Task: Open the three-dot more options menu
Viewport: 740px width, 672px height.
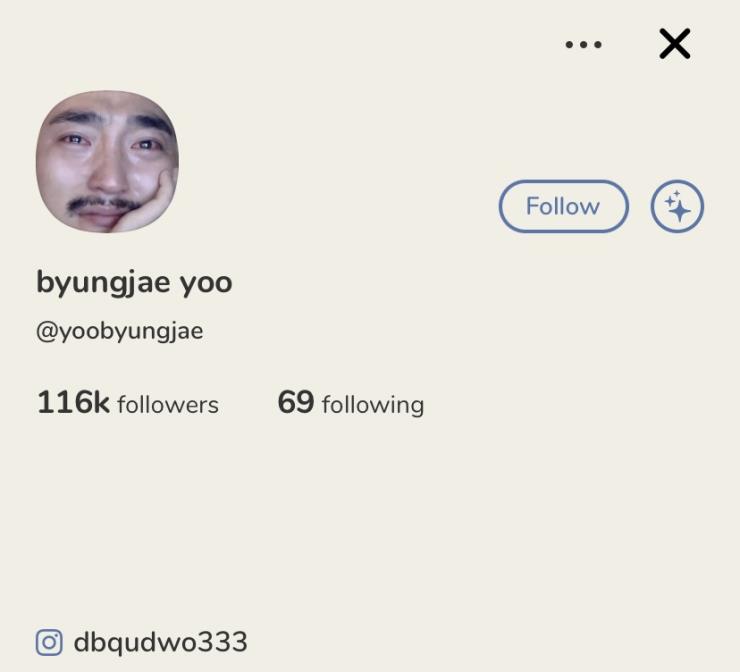Action: point(583,44)
